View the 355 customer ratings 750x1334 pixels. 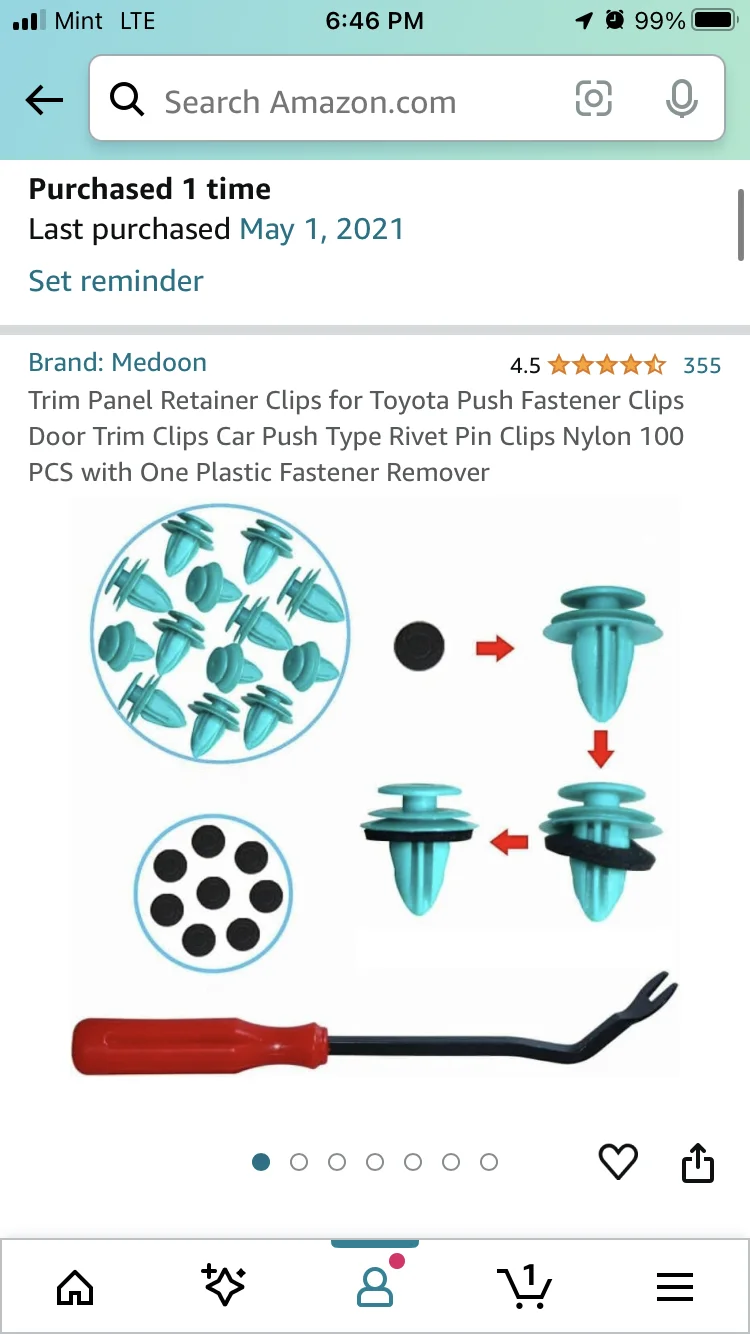tap(701, 365)
